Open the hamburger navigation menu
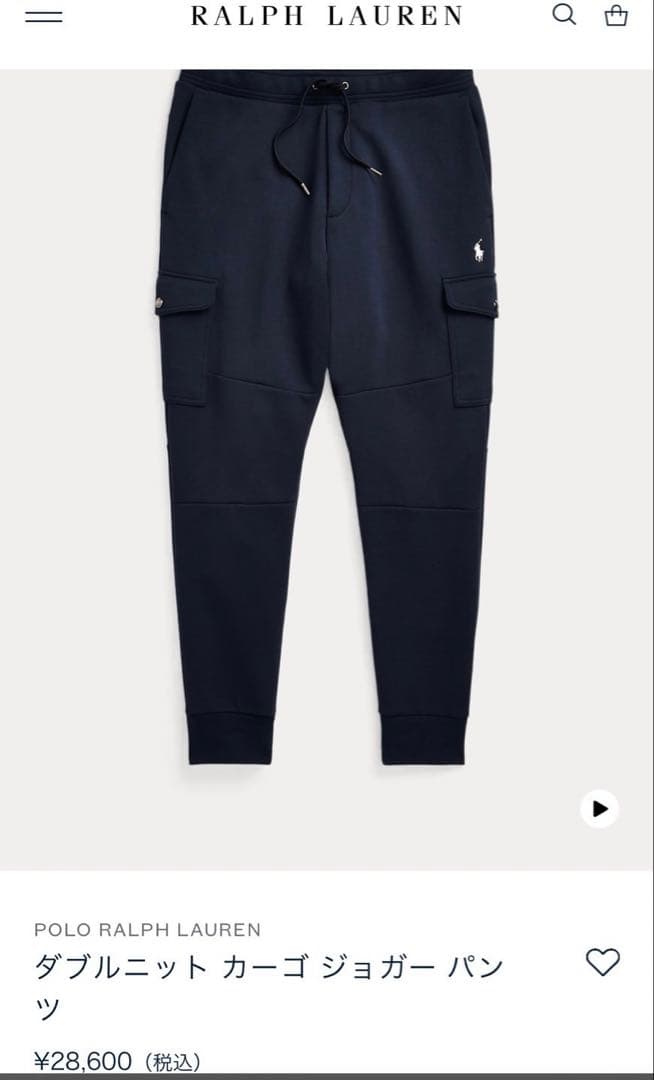The image size is (654, 1080). point(43,17)
